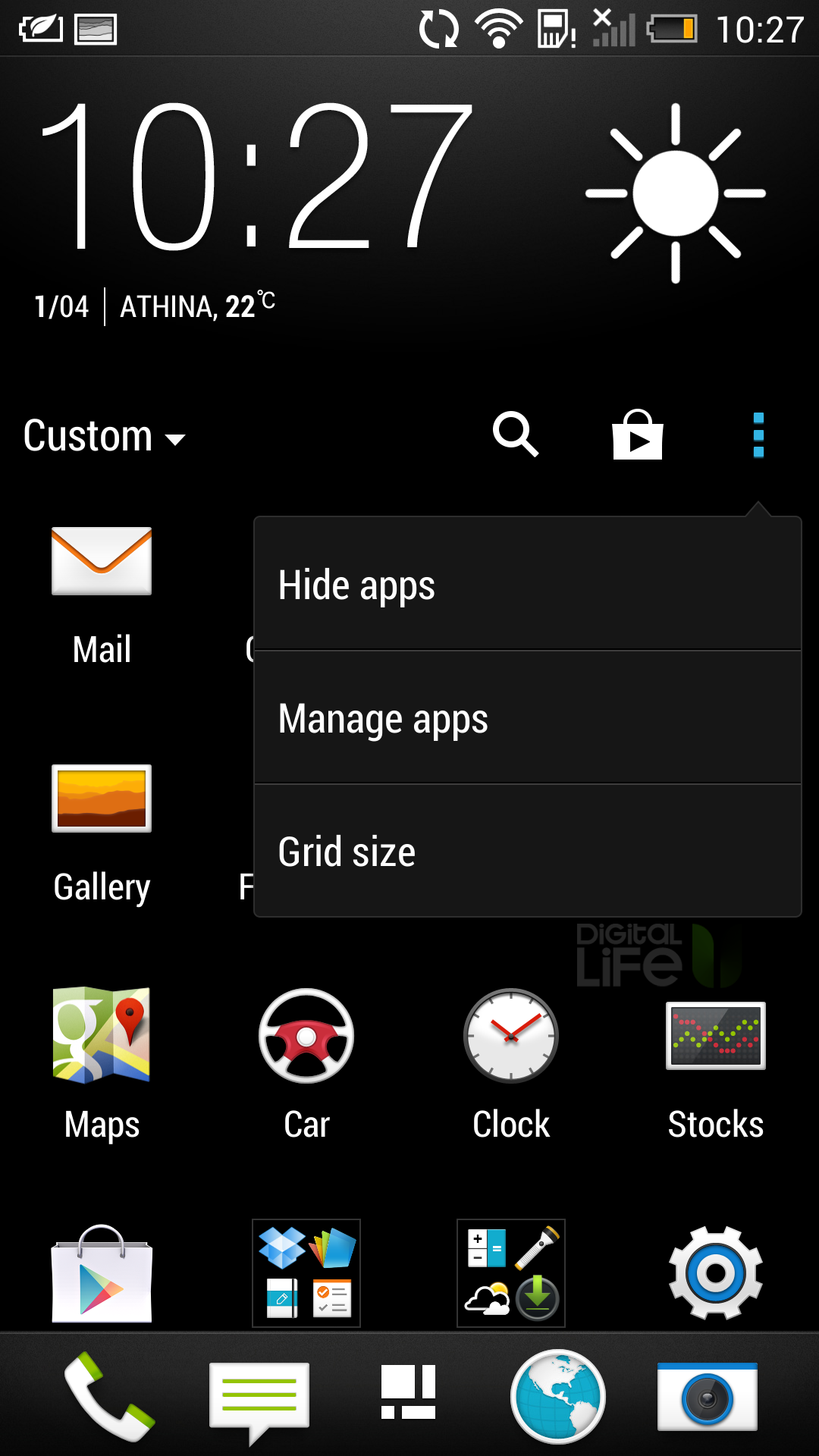This screenshot has width=819, height=1456.
Task: Close the three-dot overflow menu
Action: click(x=758, y=435)
